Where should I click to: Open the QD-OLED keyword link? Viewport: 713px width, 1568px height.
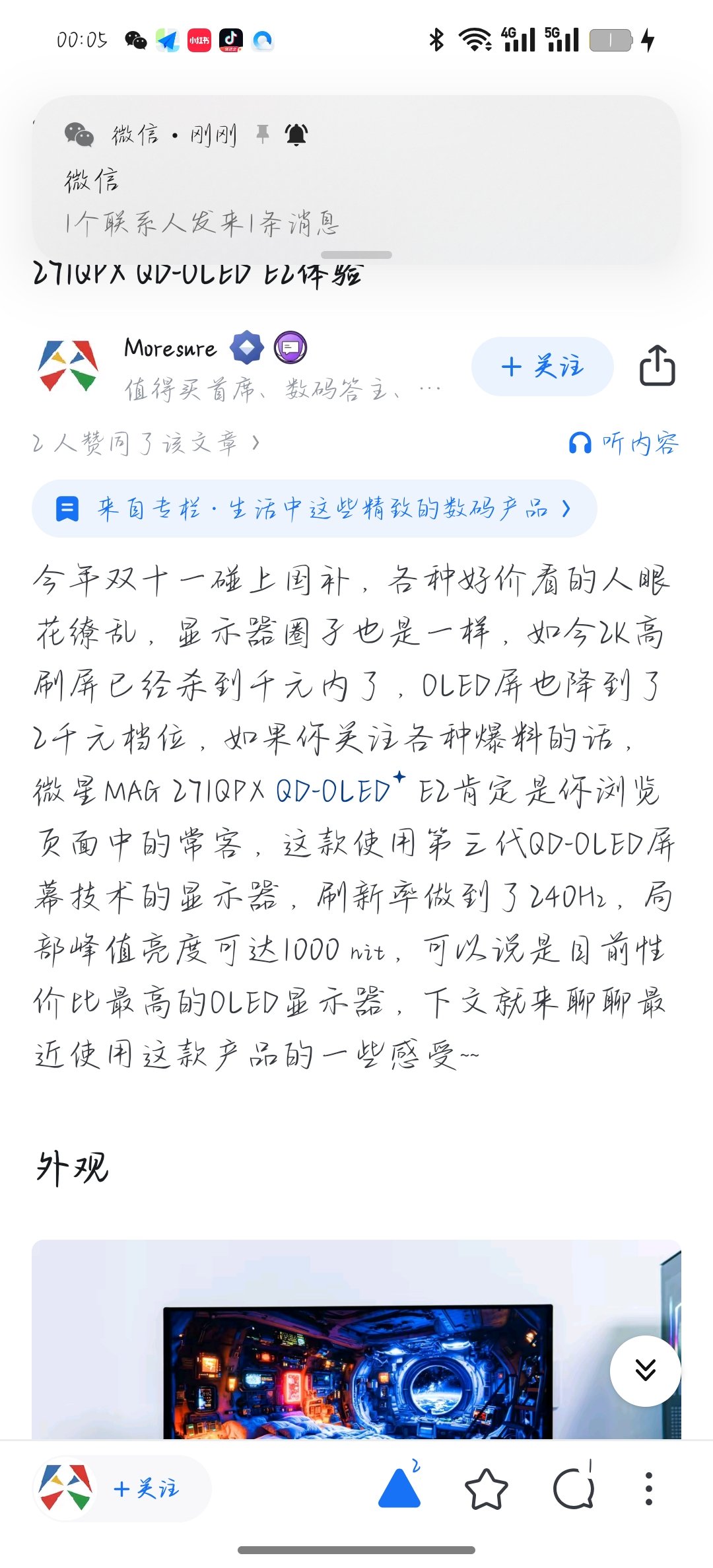pos(334,791)
